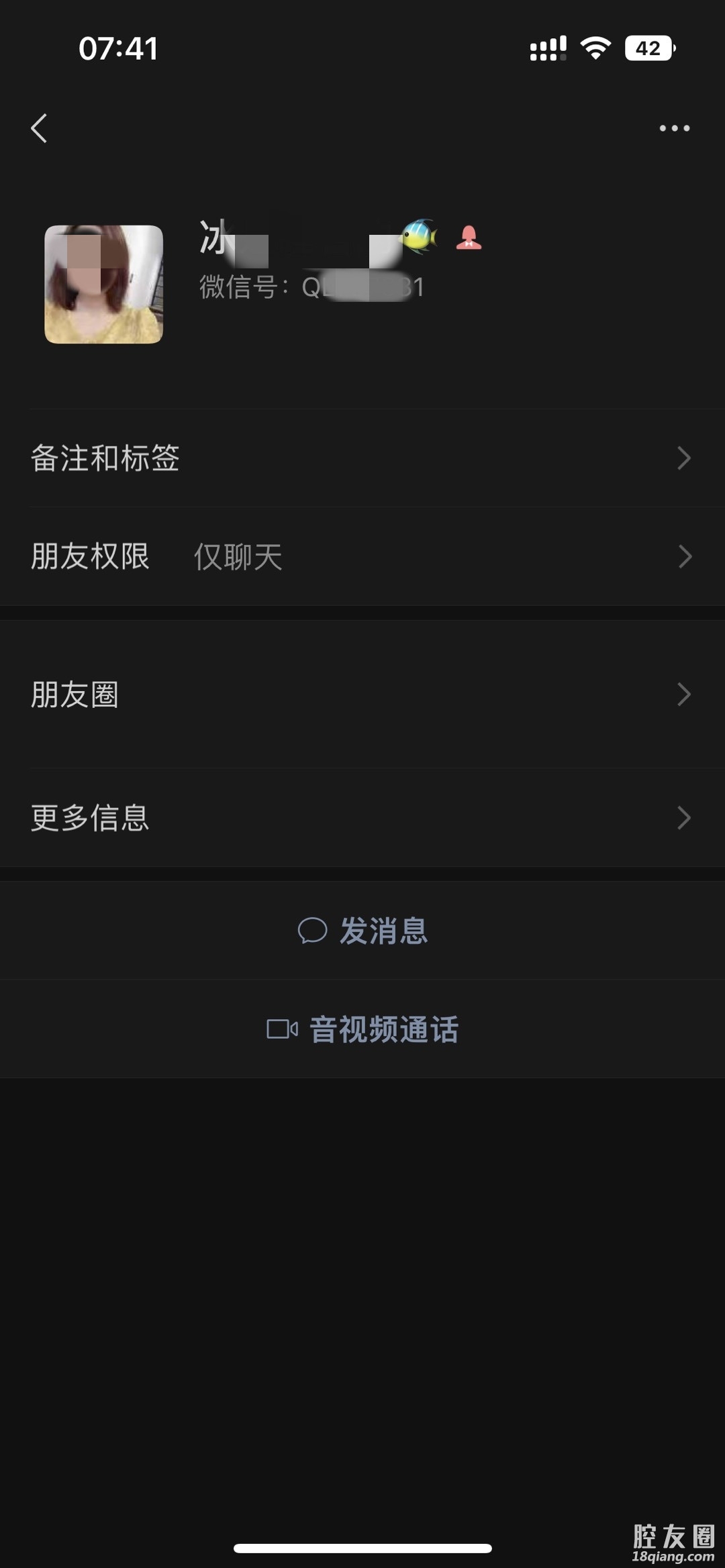Viewport: 725px width, 1568px height.
Task: Start 音视频通话 with this contact
Action: pos(362,1029)
